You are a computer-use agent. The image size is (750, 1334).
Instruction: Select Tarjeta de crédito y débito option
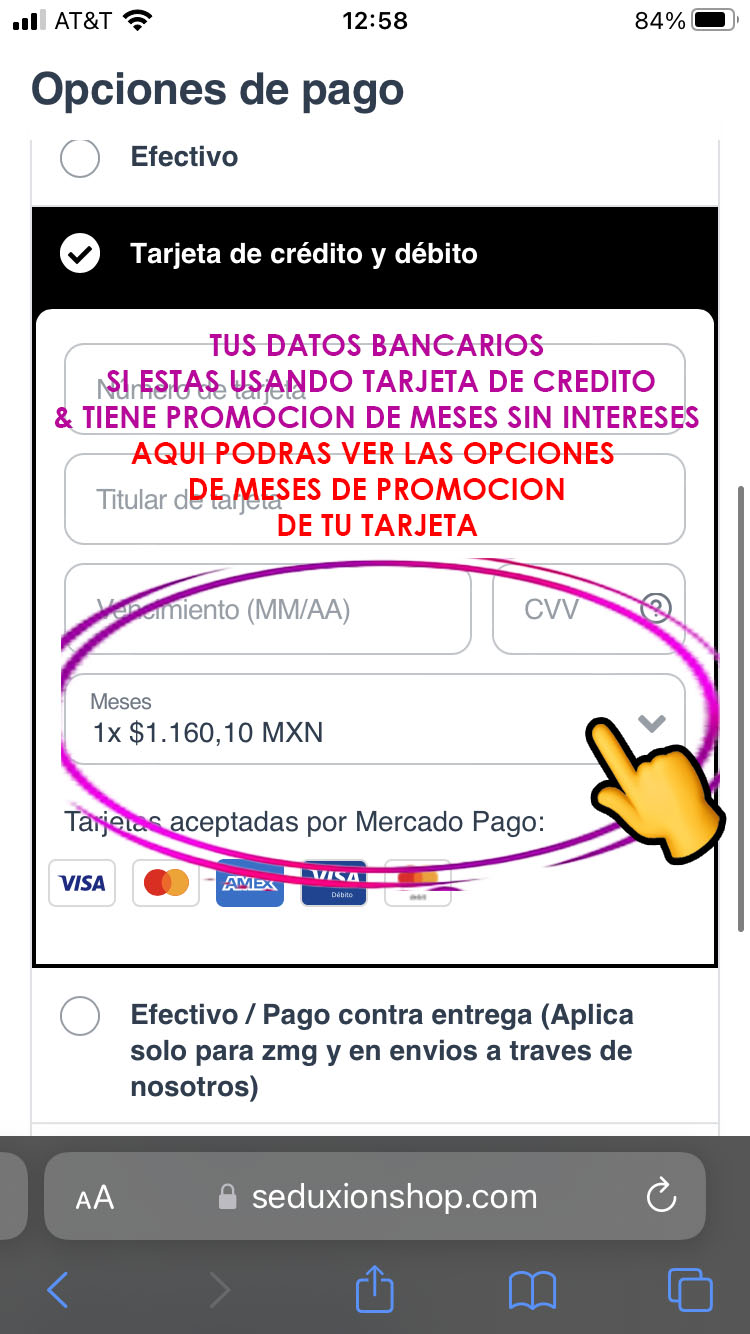[80, 254]
